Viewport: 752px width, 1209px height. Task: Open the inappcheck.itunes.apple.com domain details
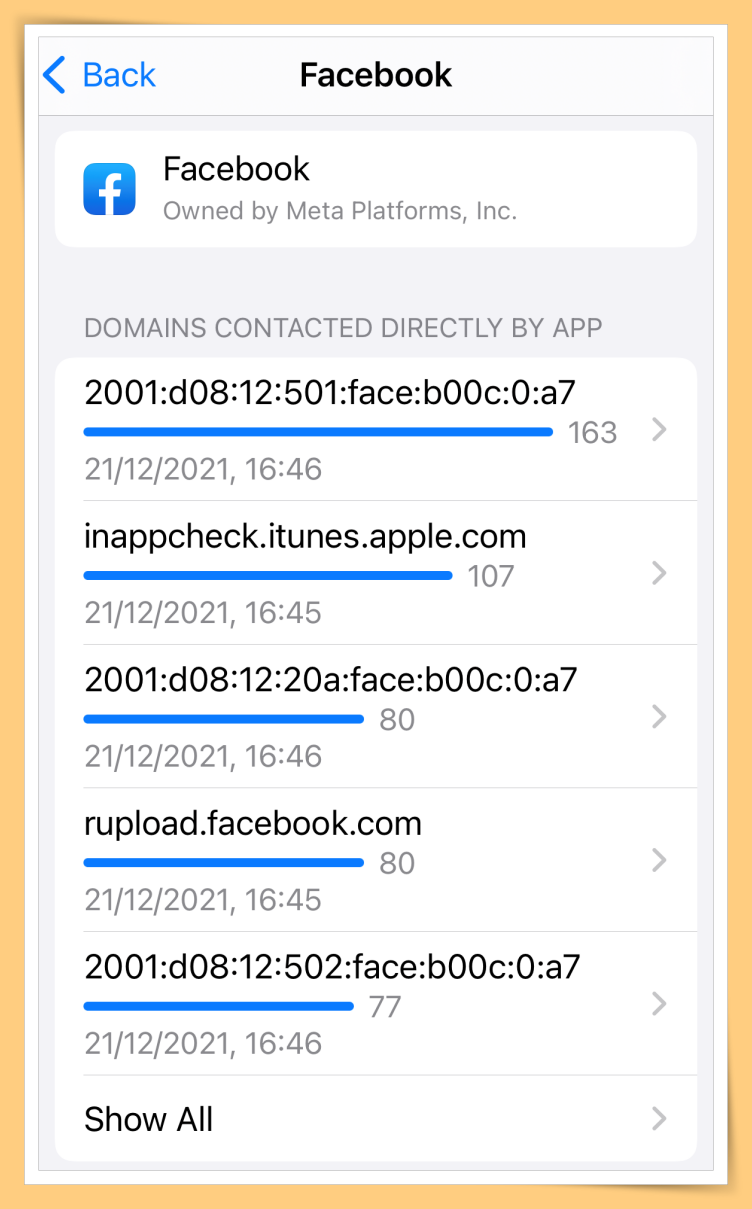pyautogui.click(x=375, y=573)
